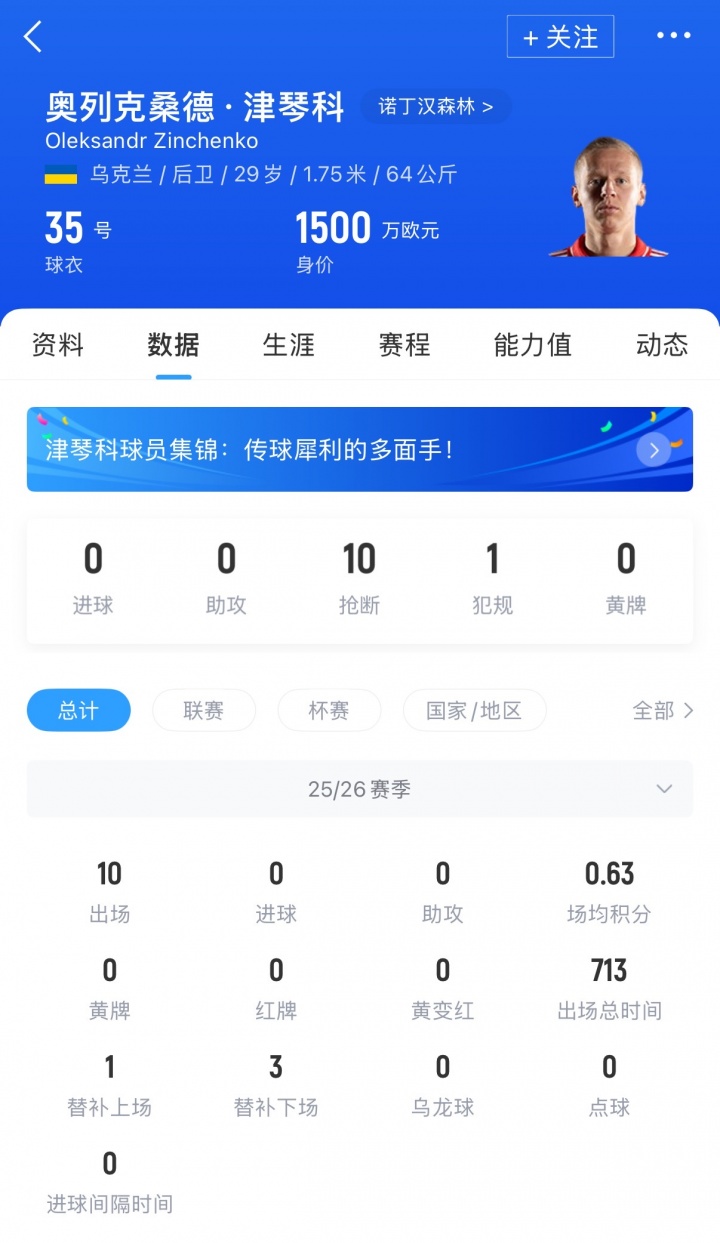This screenshot has height=1243, width=720.
Task: Open 全部 to see all stats
Action: point(662,711)
